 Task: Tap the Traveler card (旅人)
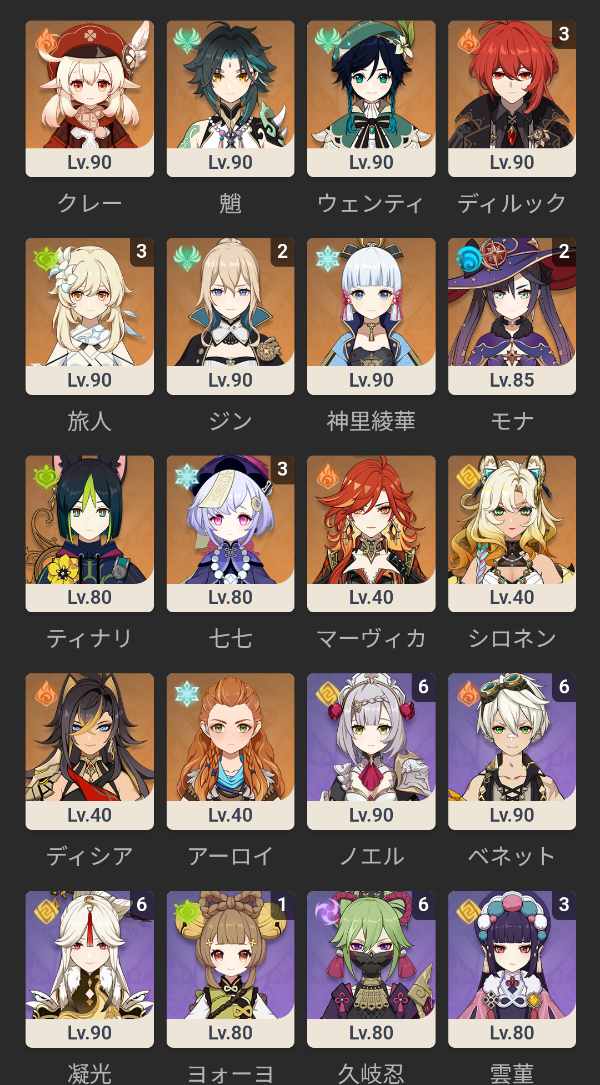click(89, 315)
